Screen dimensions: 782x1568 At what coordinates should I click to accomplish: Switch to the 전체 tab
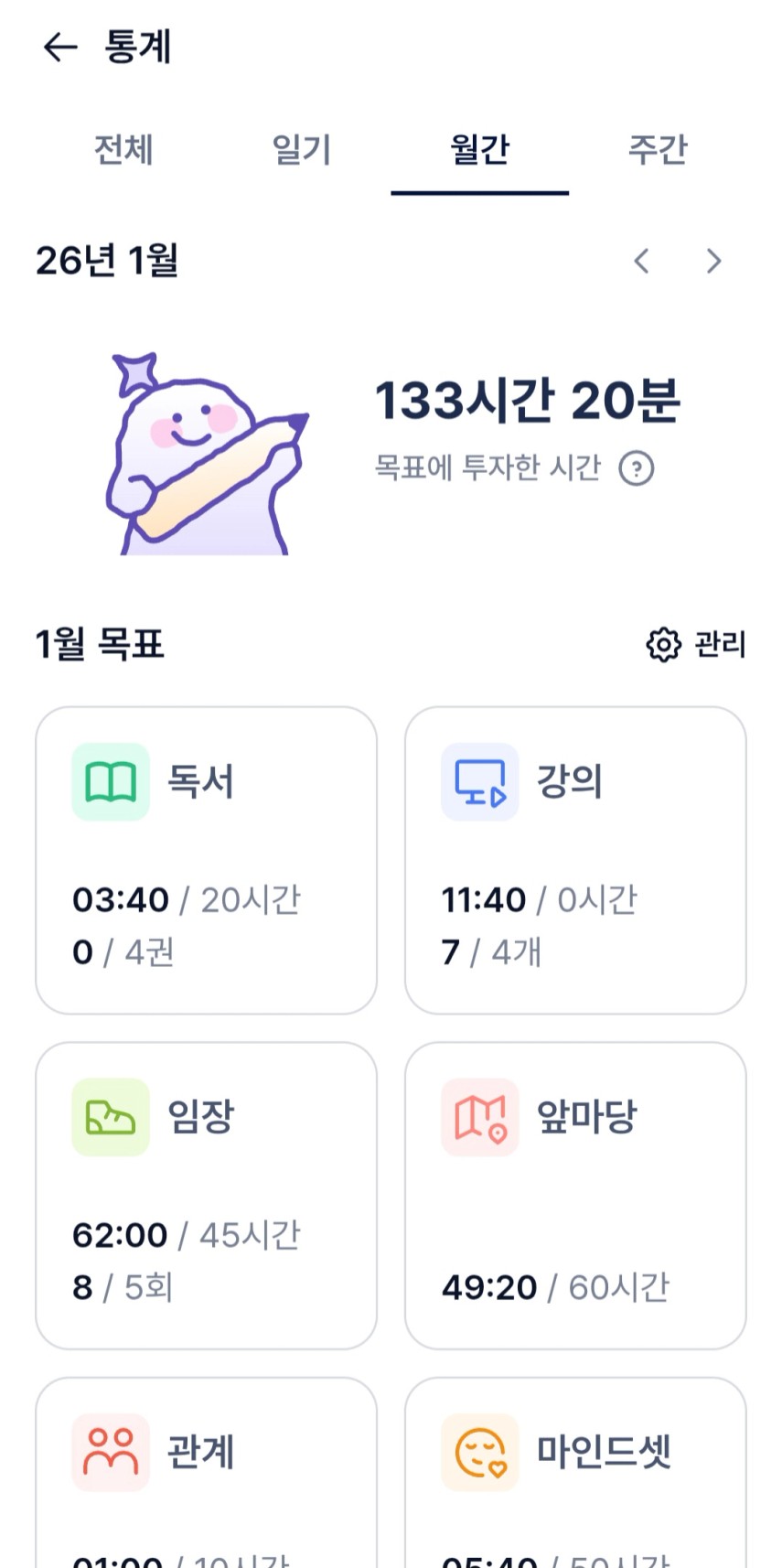(123, 150)
